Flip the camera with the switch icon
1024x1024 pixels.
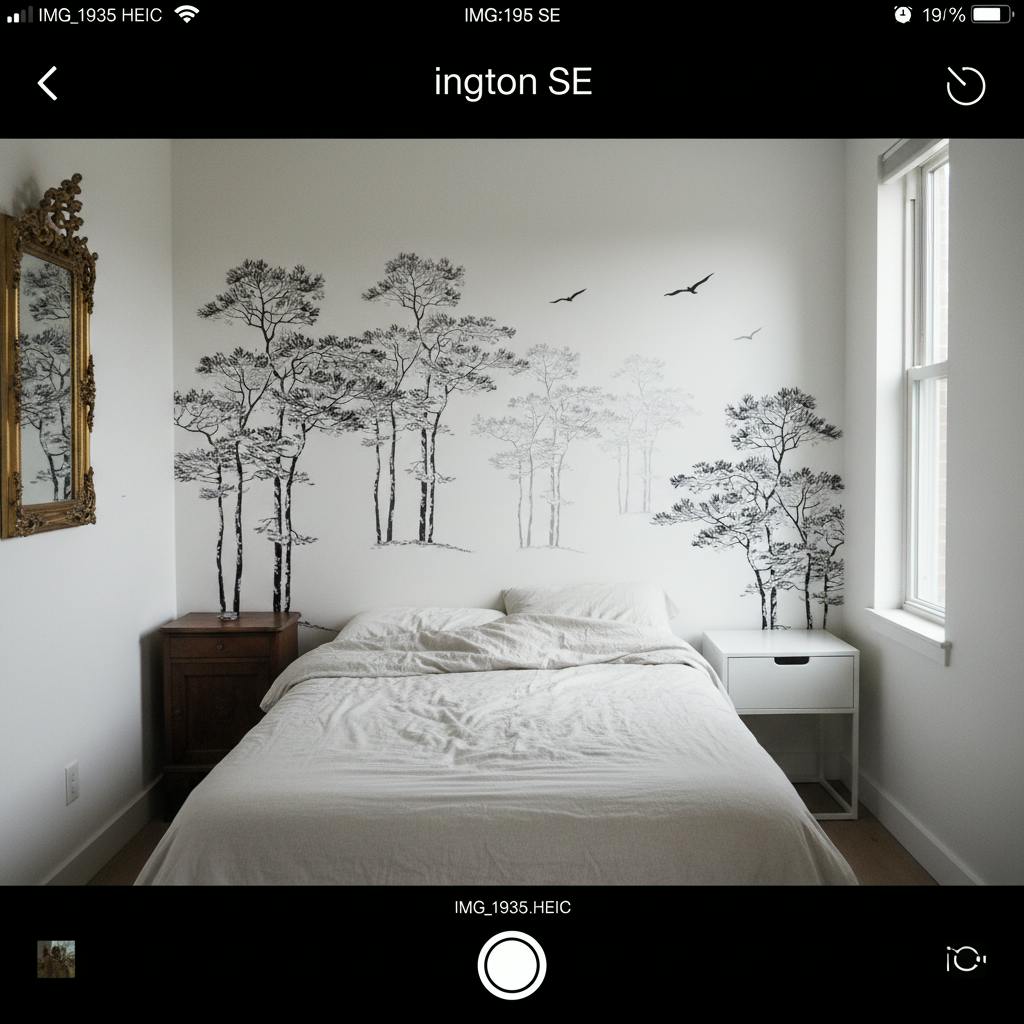click(x=965, y=960)
